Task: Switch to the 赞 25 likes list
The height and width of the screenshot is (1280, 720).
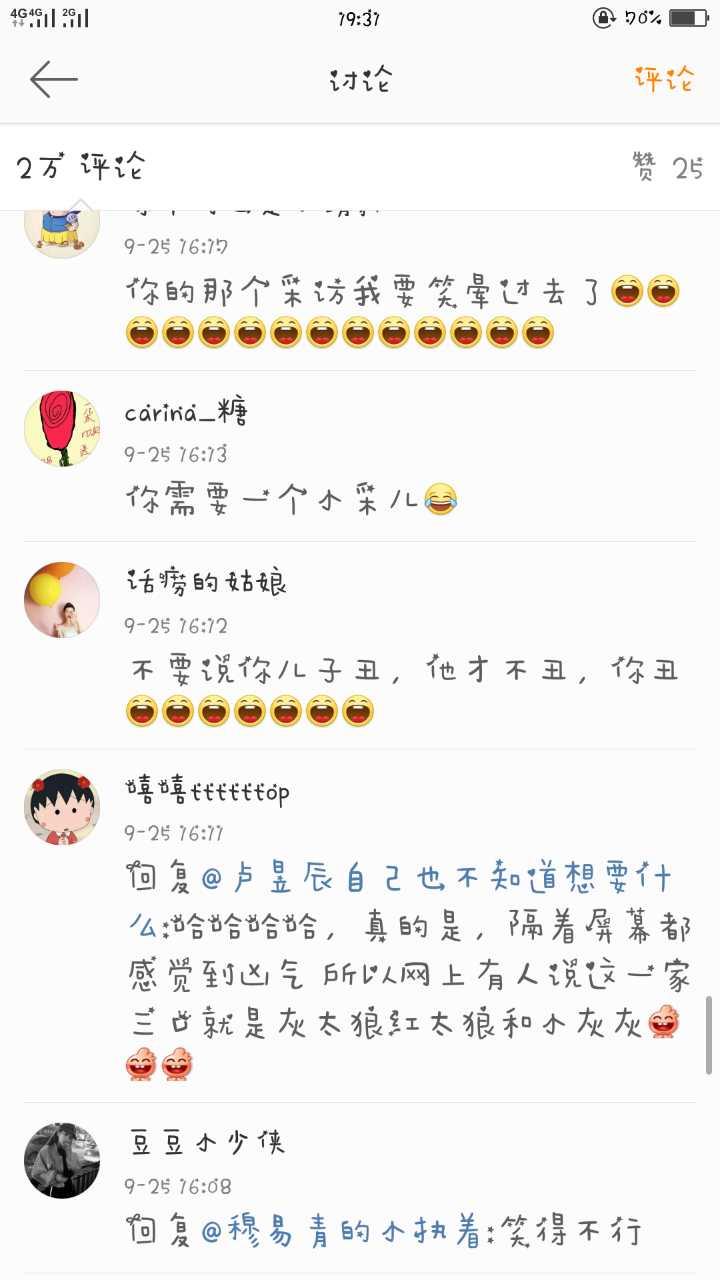Action: click(667, 167)
